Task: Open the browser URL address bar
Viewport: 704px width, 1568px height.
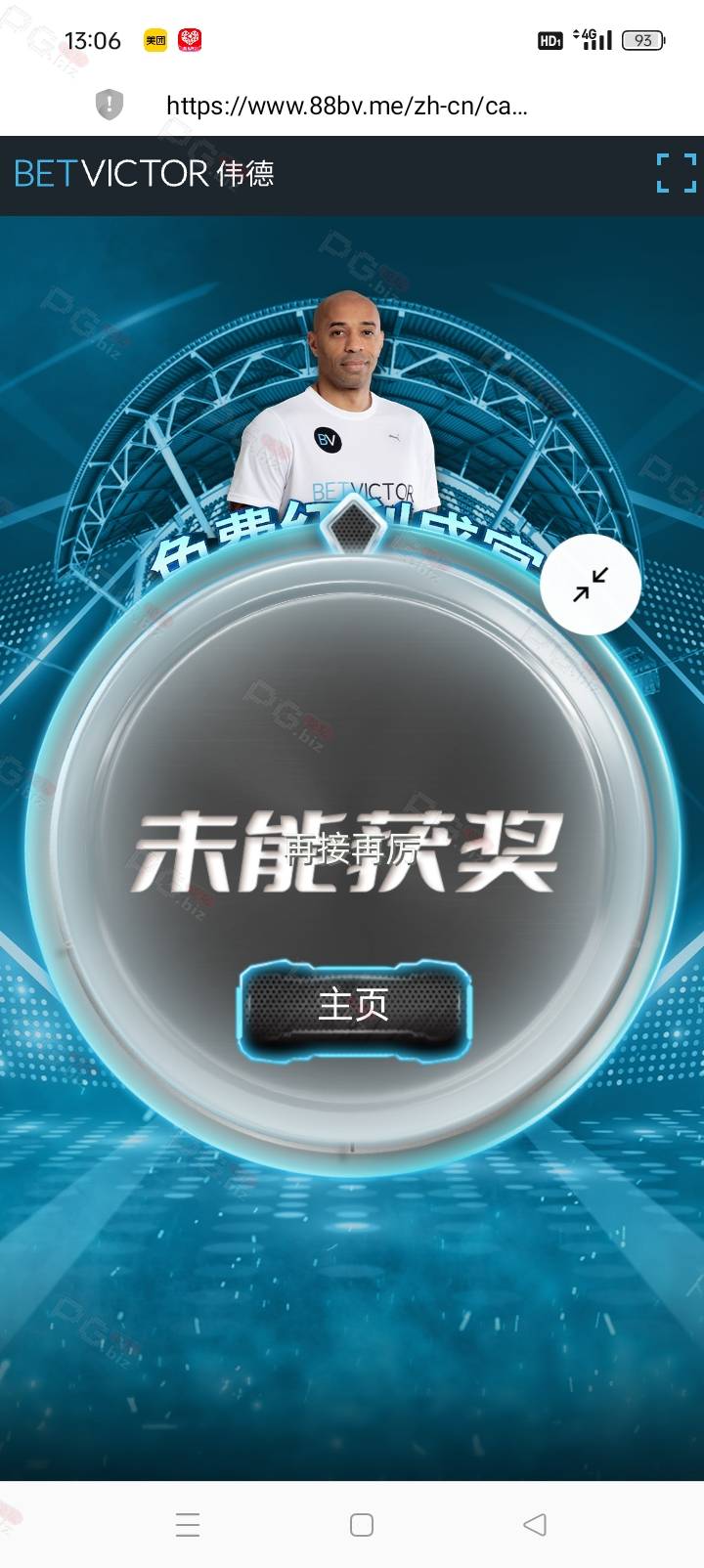Action: click(x=347, y=106)
